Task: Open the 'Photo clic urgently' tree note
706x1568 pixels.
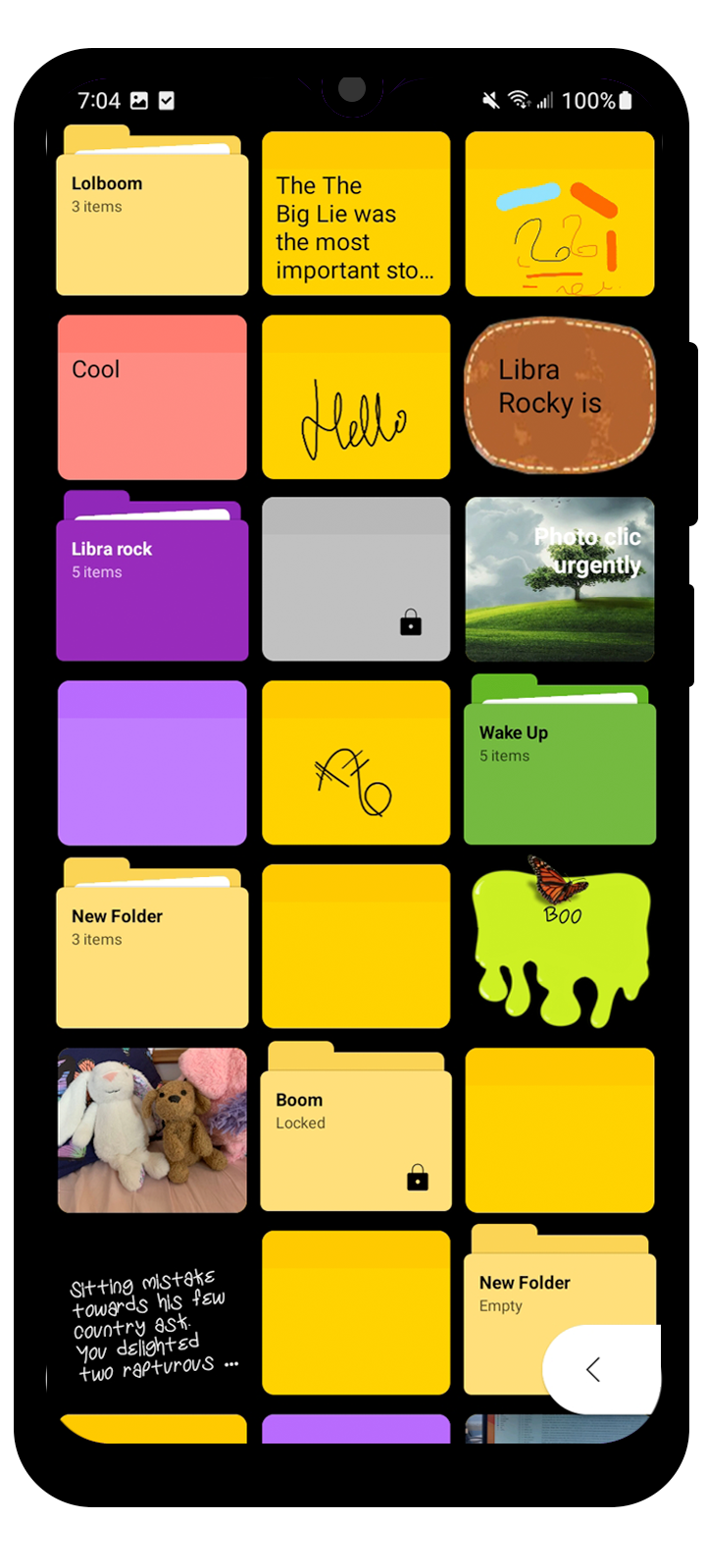Action: coord(560,579)
